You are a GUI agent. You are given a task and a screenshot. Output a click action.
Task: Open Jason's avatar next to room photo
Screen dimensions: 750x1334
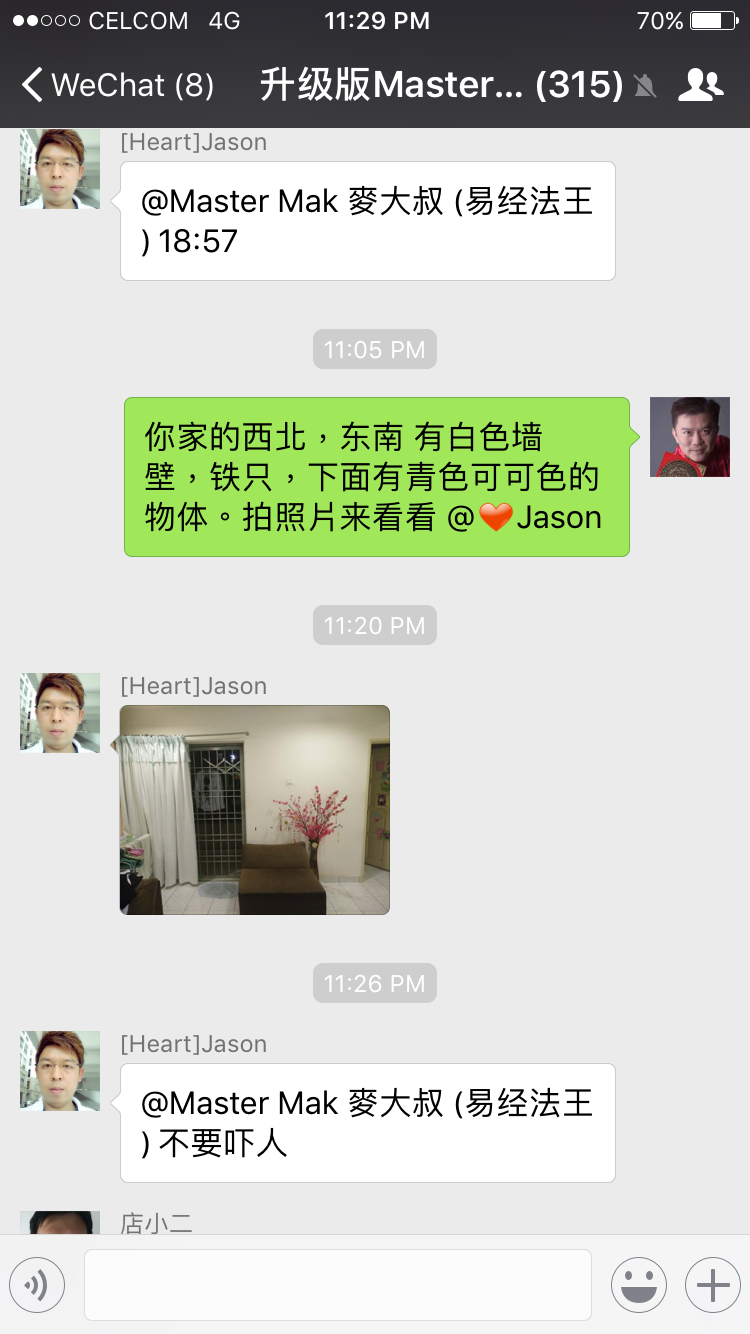(x=60, y=713)
